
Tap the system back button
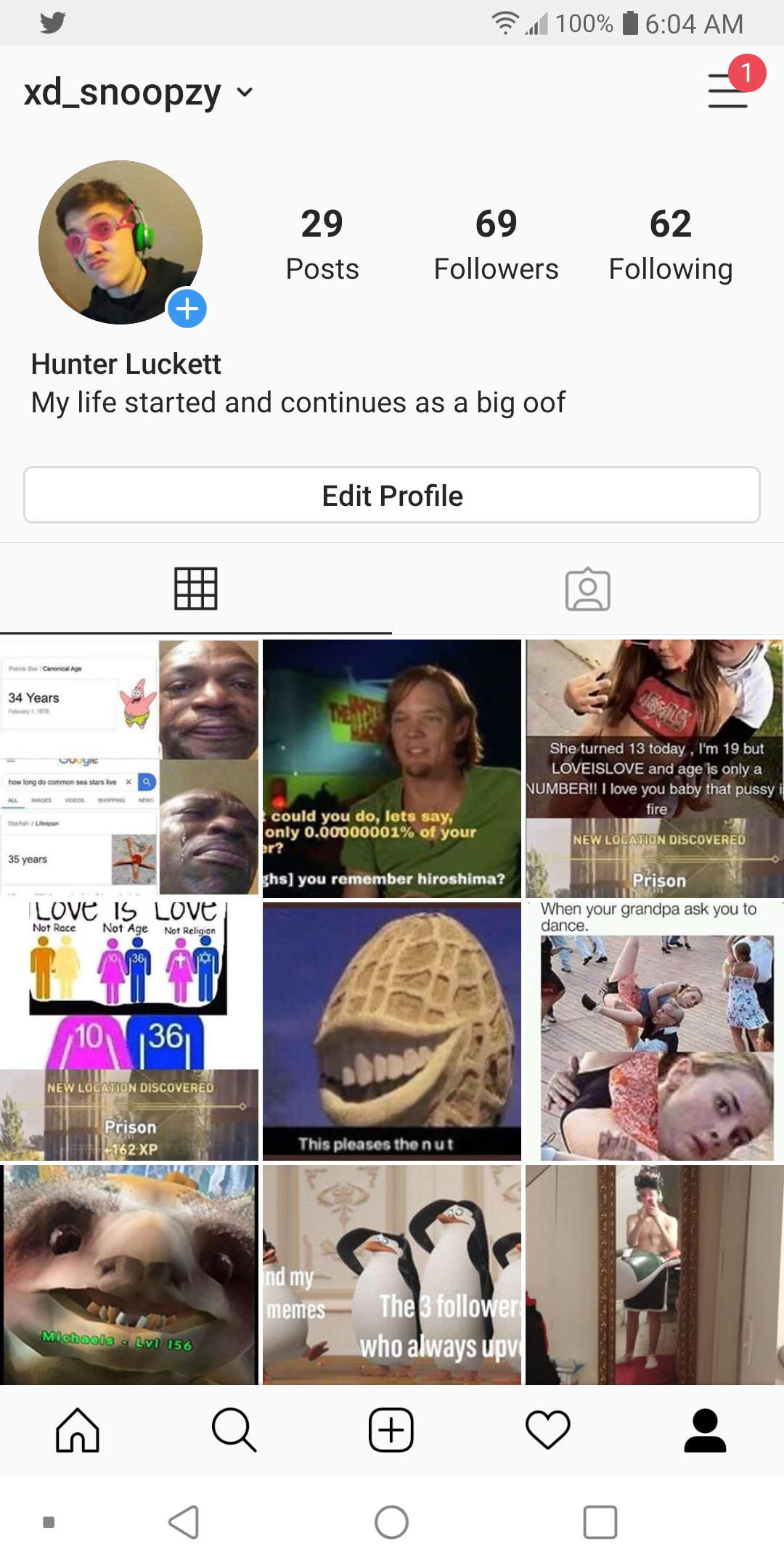coord(184,1522)
